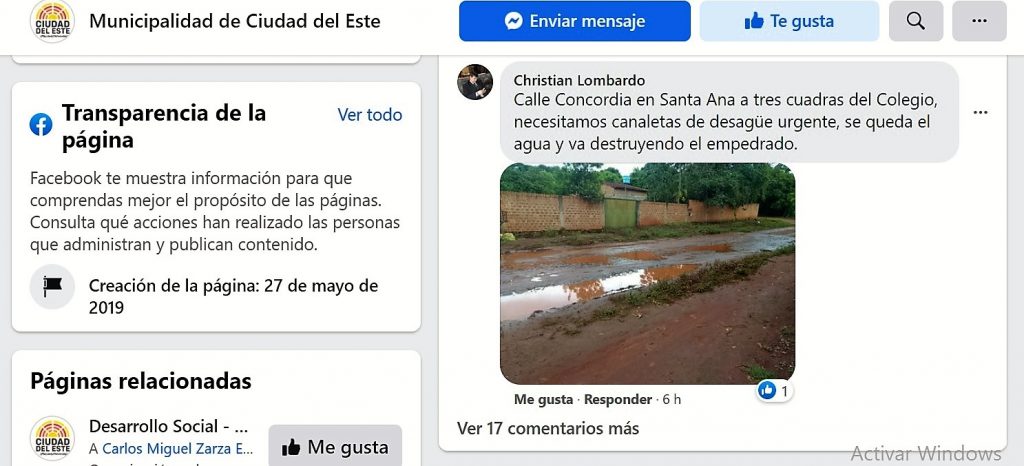Open the Desarrollo Social related page
Image resolution: width=1024 pixels, height=466 pixels.
[168, 427]
